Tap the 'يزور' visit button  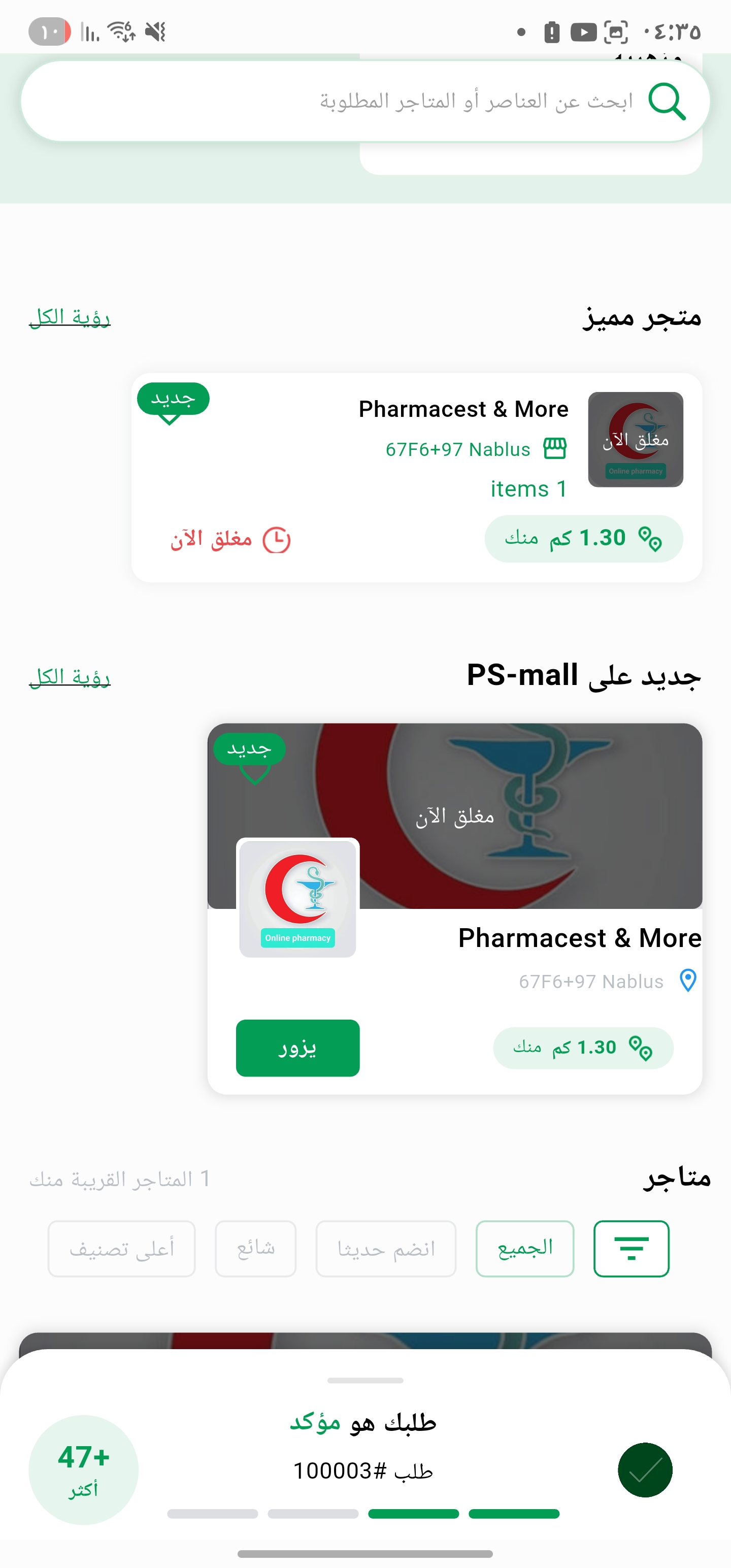coord(297,1048)
